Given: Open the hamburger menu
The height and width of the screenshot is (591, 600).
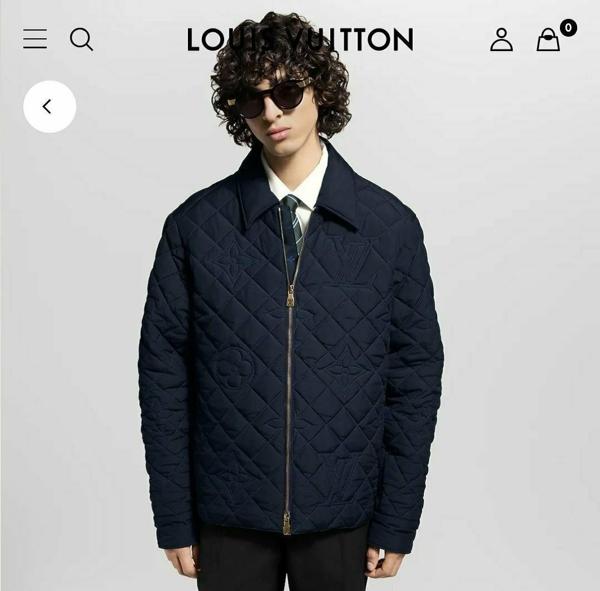Looking at the screenshot, I should (35, 39).
